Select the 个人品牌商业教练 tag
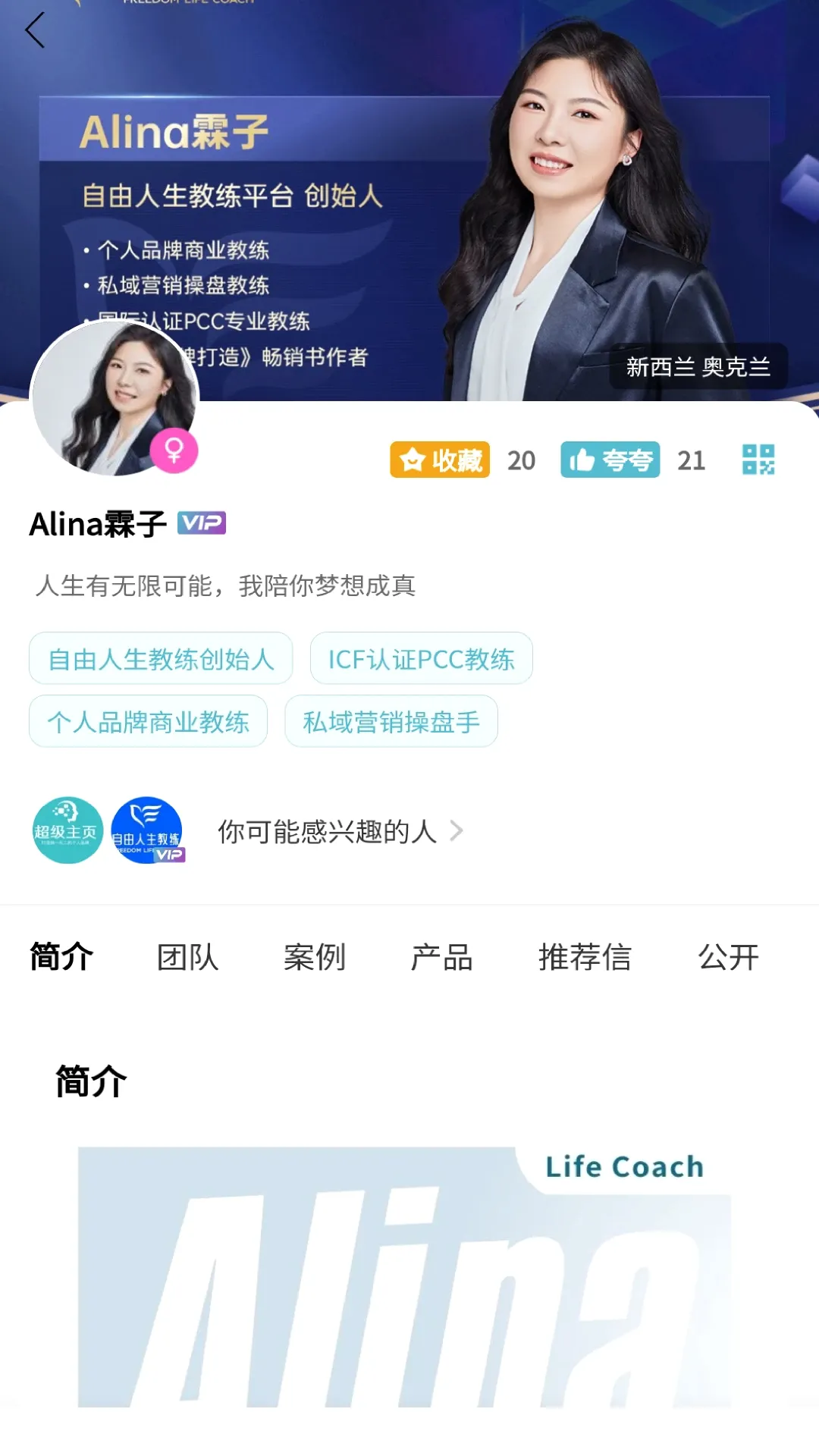Viewport: 819px width, 1456px height. tap(148, 721)
